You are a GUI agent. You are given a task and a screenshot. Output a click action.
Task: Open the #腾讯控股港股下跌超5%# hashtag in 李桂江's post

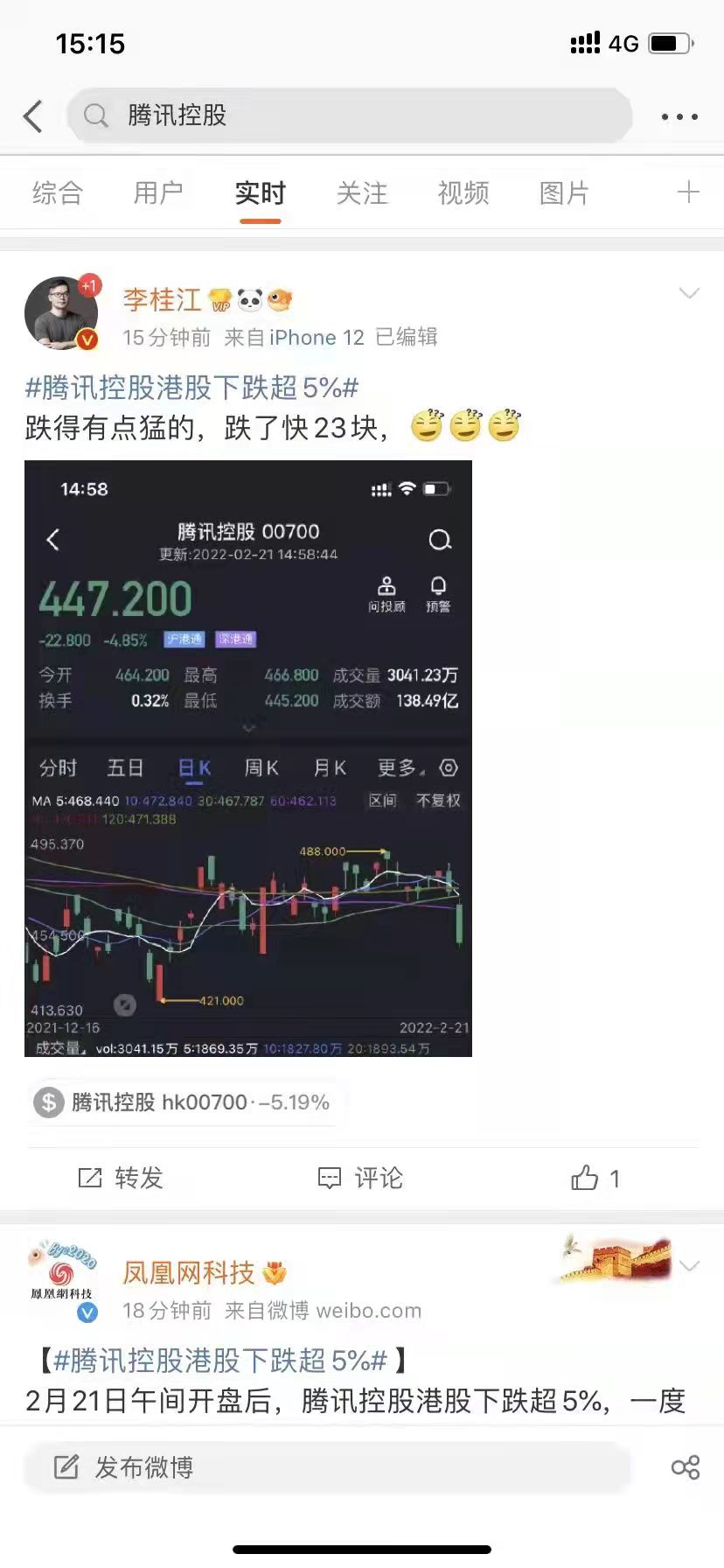coord(192,387)
